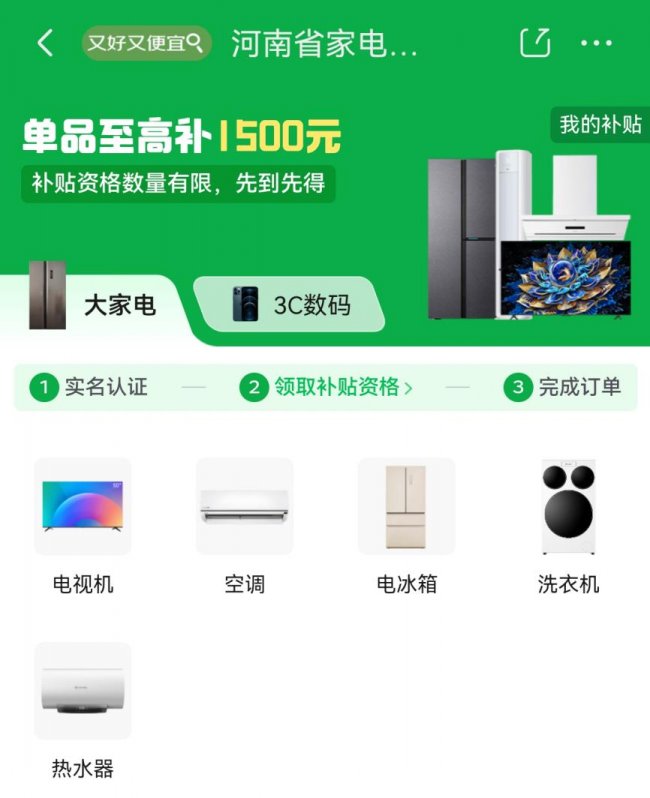Screen dimensions: 650x798
Task: Go back using the top-left arrow
Action: [45, 43]
